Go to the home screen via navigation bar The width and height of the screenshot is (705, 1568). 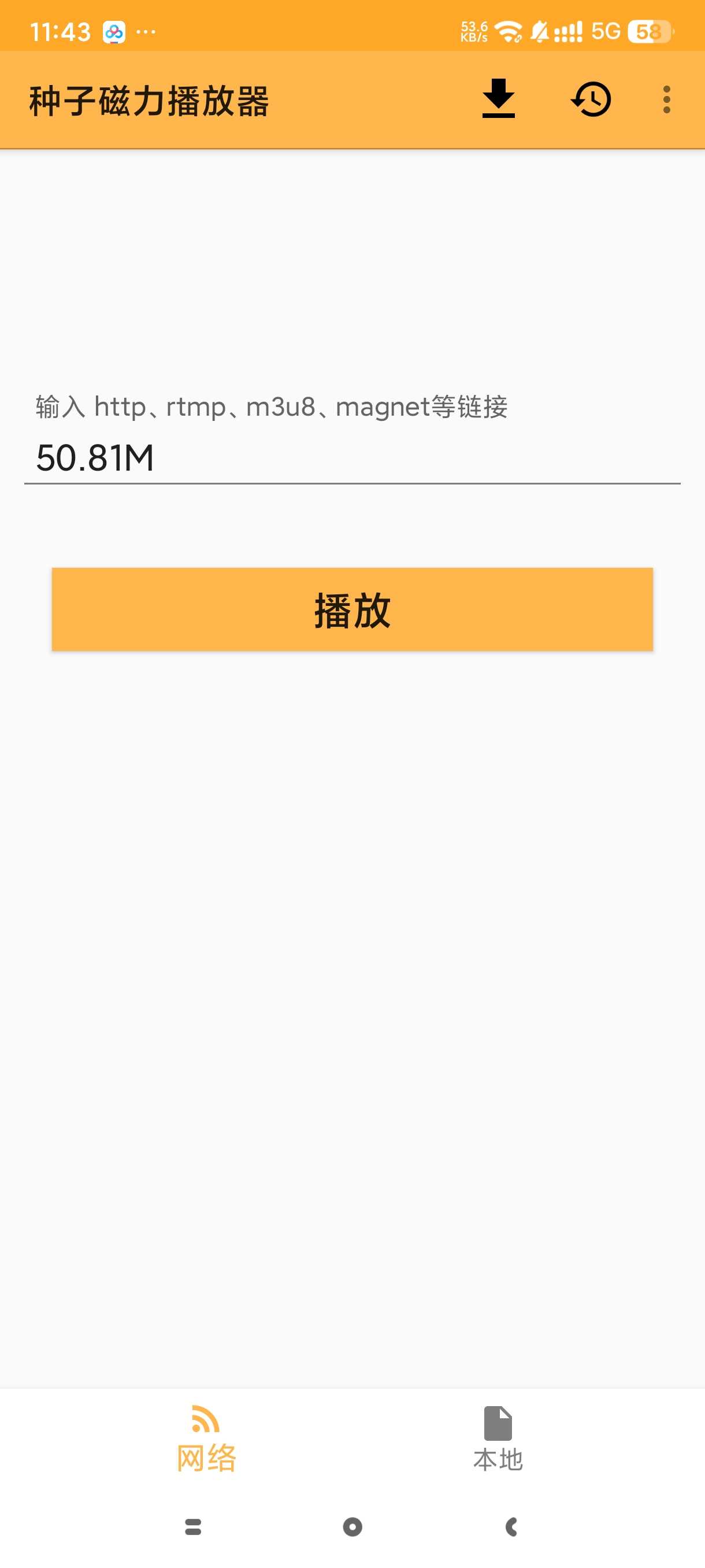pos(352,1526)
